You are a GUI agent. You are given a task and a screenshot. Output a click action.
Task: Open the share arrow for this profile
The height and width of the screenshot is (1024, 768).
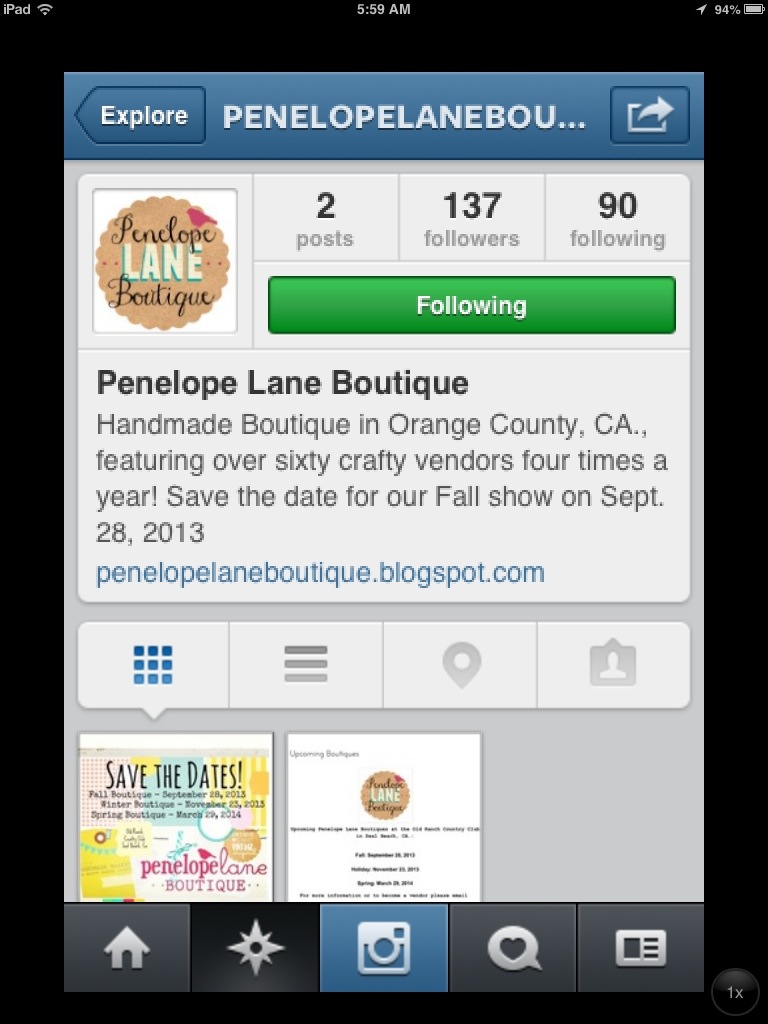649,116
